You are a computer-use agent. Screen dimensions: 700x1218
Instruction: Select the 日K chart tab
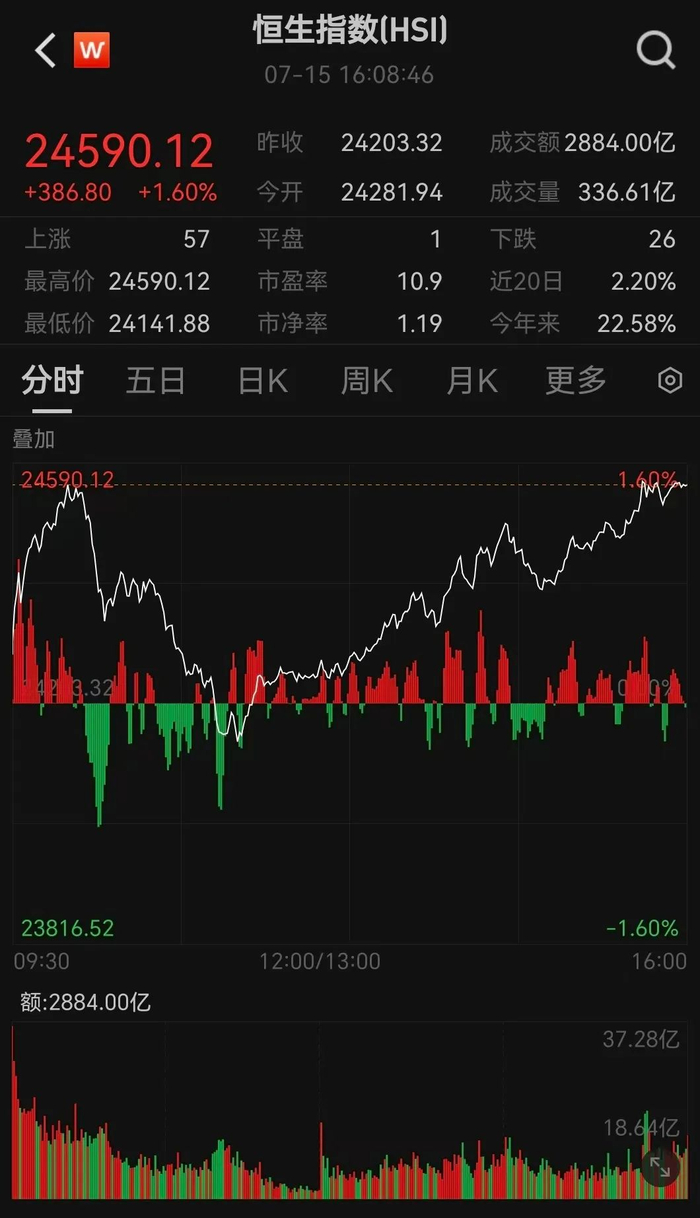coord(262,381)
